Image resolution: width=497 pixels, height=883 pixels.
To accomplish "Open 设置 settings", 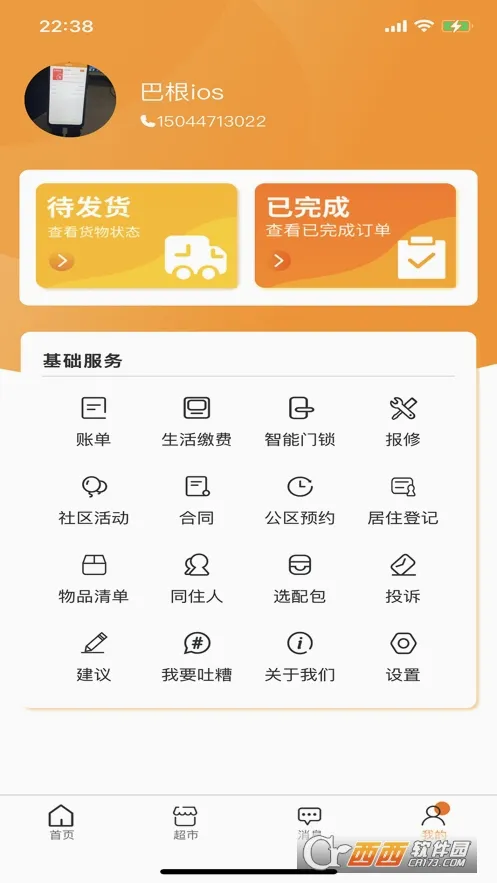I will coord(403,657).
